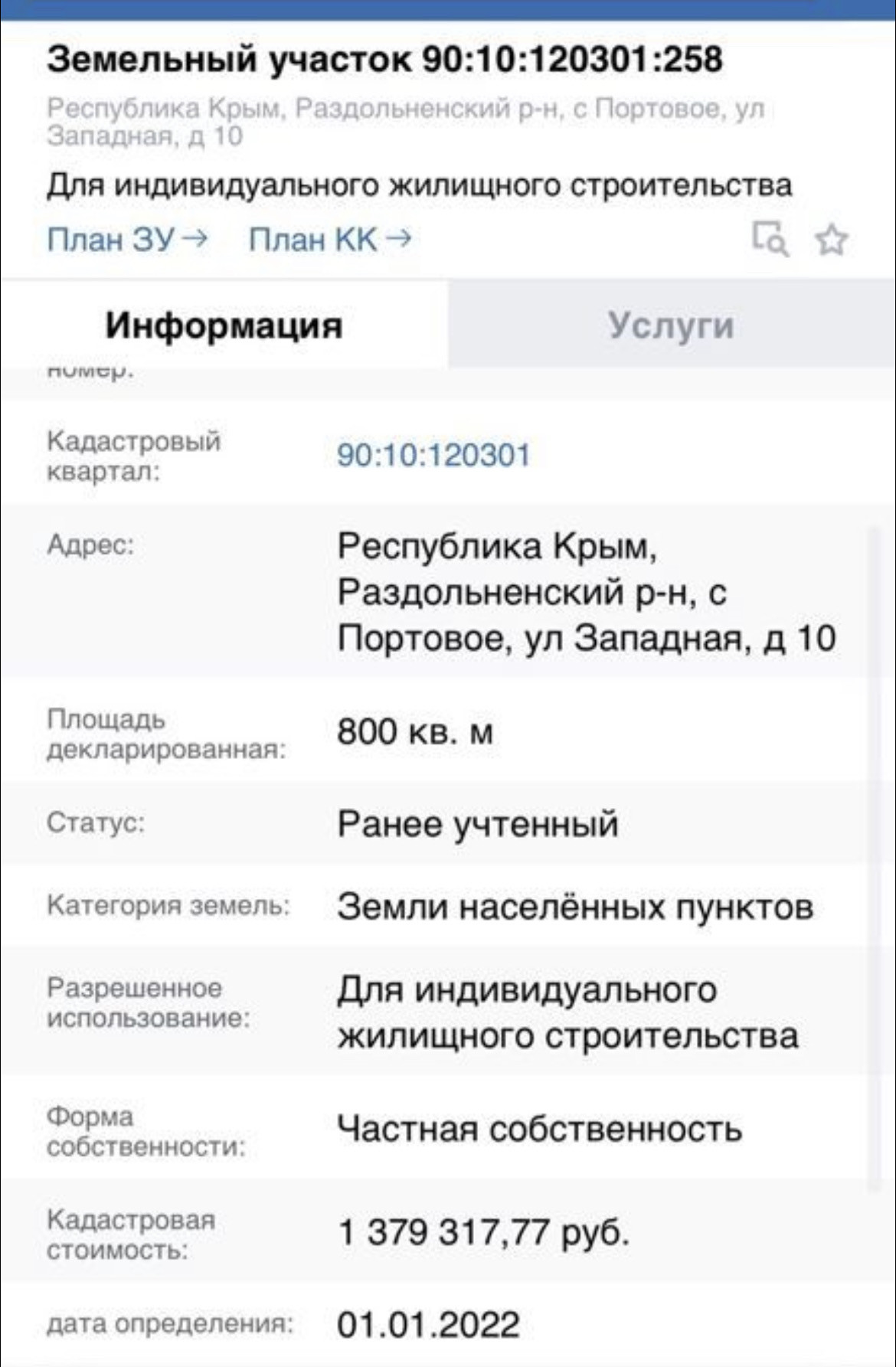Open the План КК link
This screenshot has width=896, height=1367.
click(x=330, y=240)
